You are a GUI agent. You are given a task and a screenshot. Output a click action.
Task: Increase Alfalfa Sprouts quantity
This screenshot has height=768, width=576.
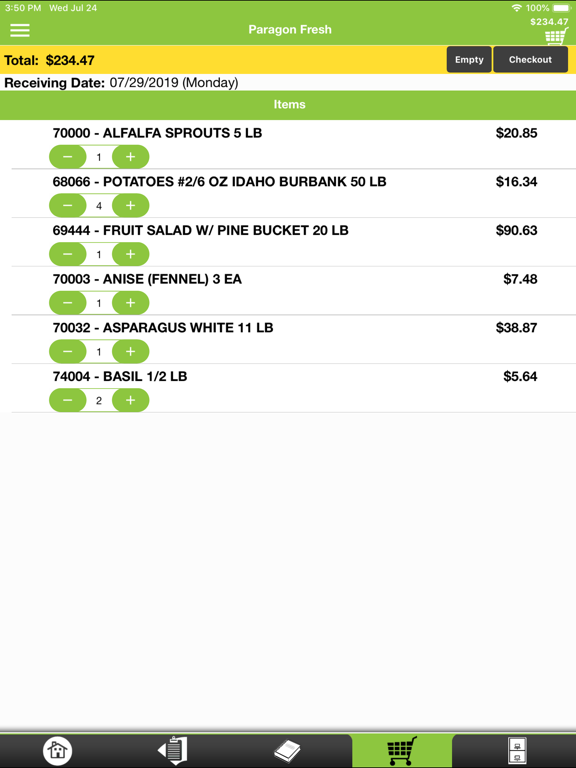pos(131,157)
